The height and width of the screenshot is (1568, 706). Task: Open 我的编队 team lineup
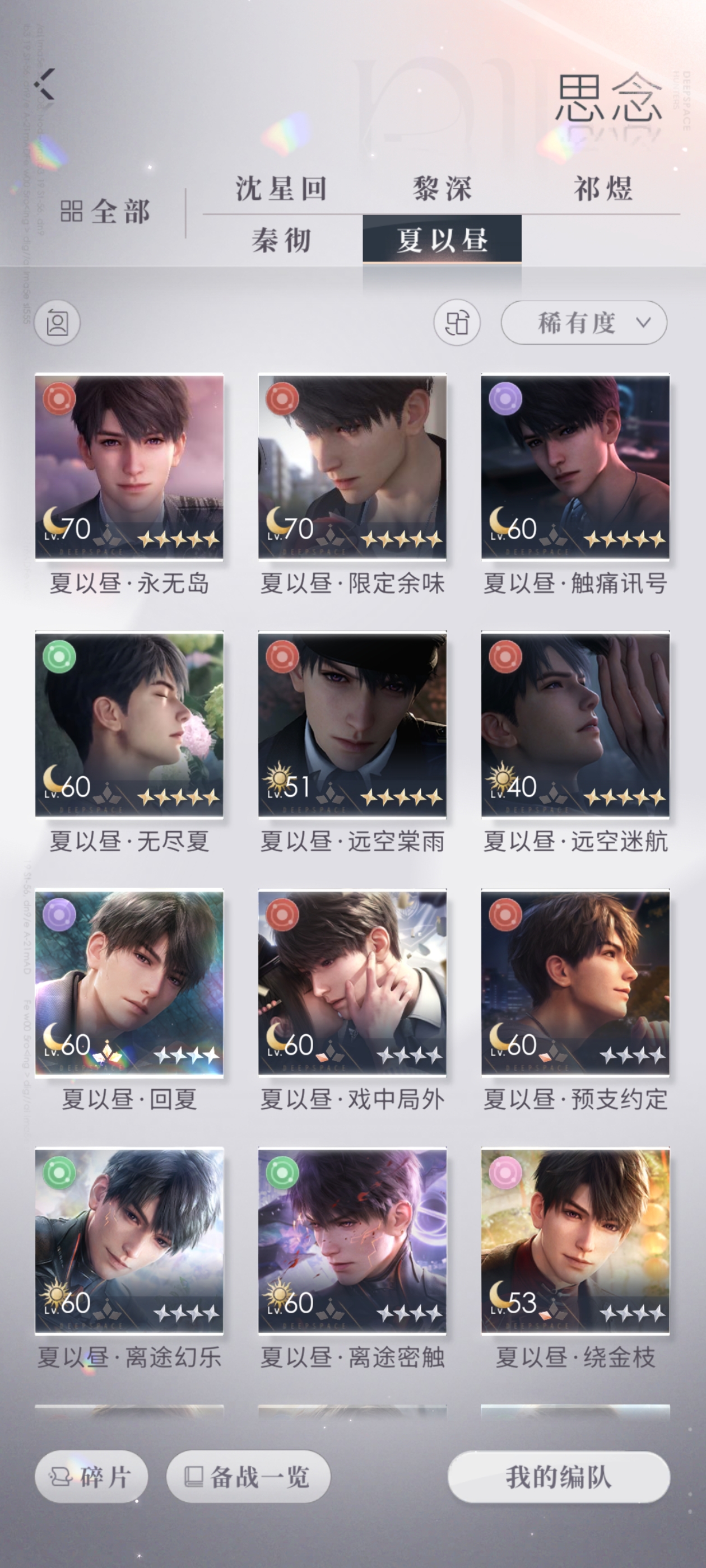pyautogui.click(x=559, y=1477)
